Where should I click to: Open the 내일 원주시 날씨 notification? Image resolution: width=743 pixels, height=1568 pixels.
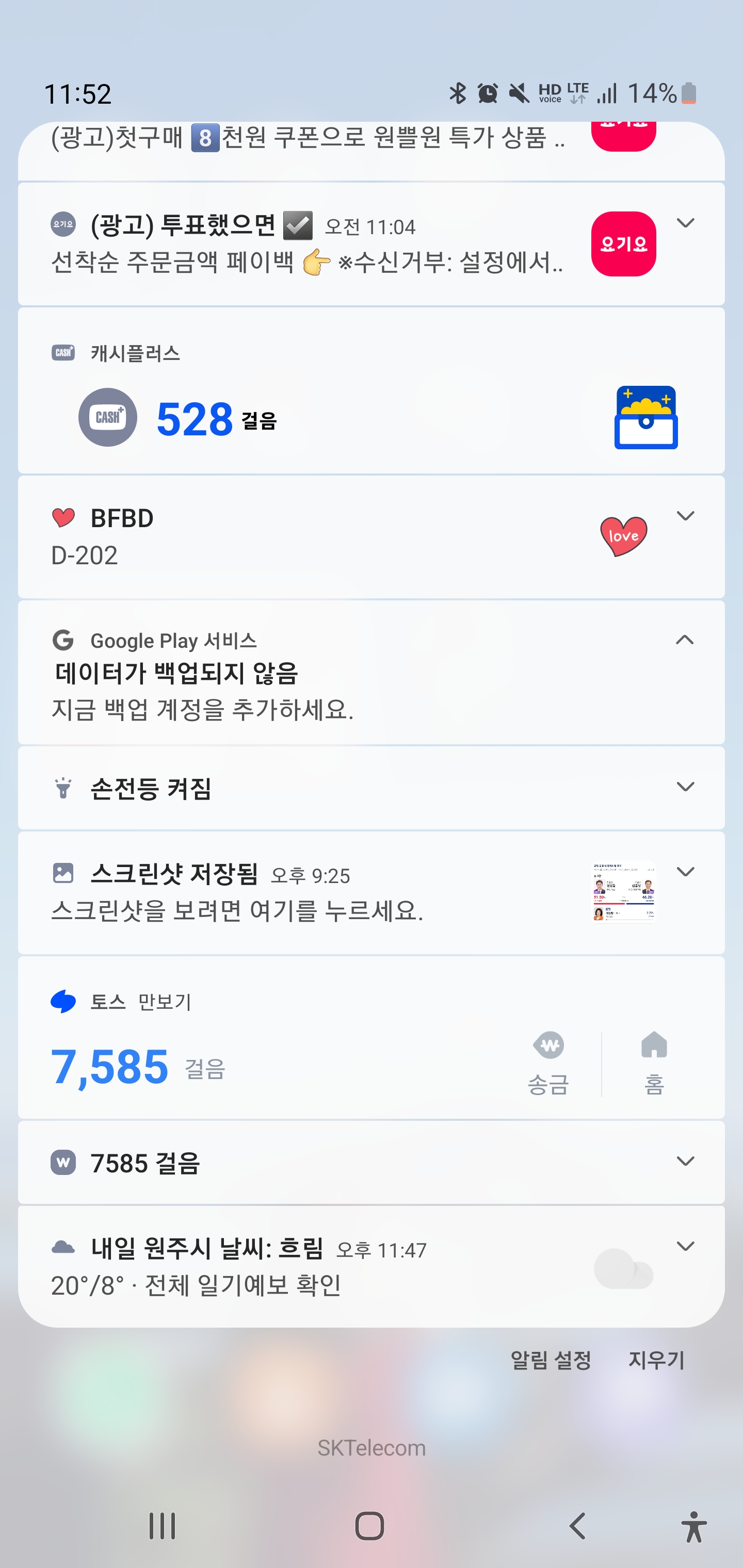click(x=304, y=1267)
